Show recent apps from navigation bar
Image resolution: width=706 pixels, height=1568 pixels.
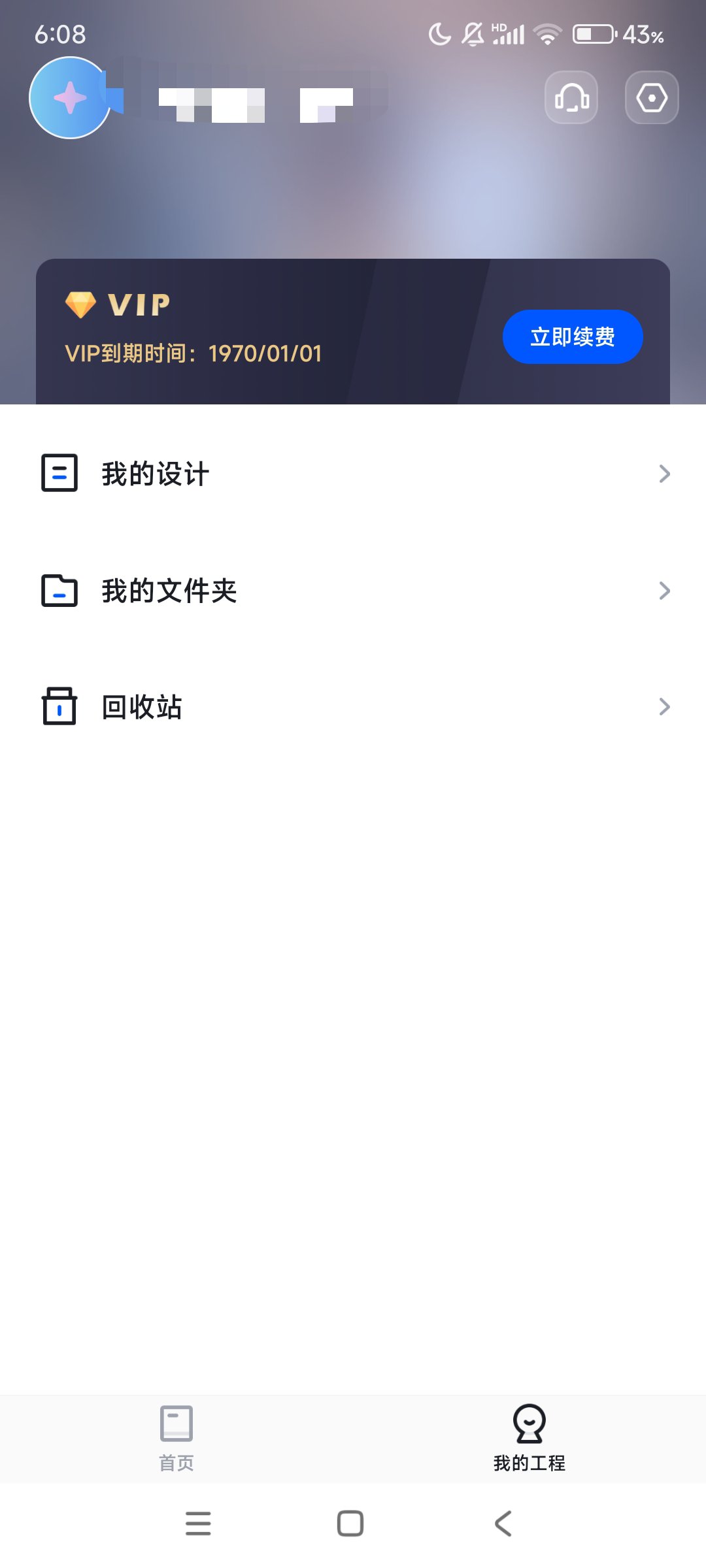pyautogui.click(x=198, y=1524)
